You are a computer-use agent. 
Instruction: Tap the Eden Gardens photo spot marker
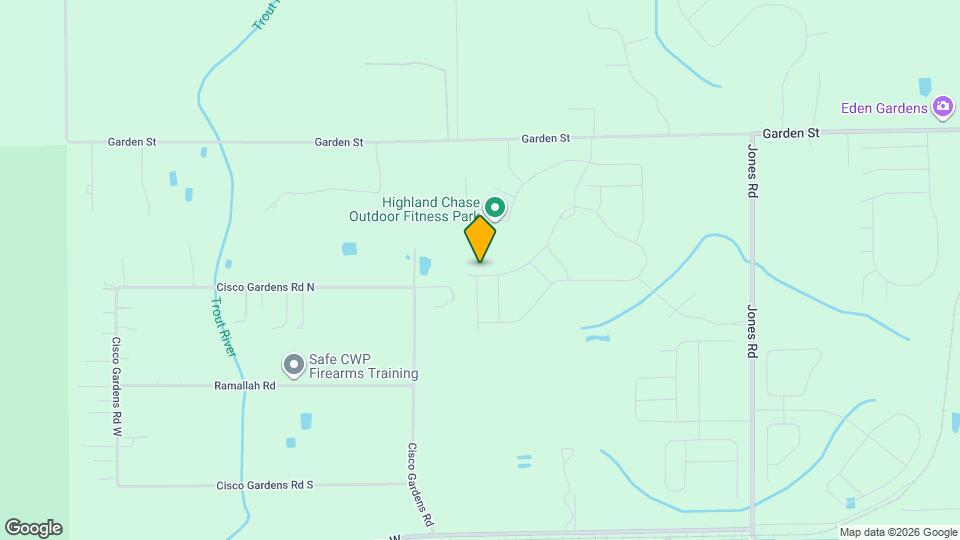(942, 107)
